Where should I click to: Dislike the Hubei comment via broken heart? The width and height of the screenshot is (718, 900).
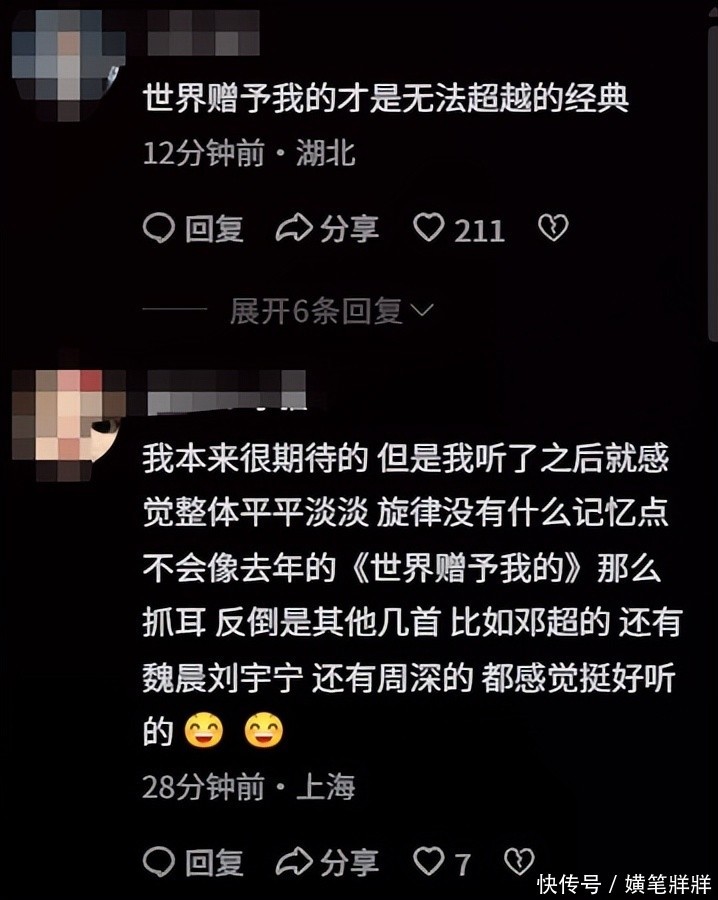[553, 228]
